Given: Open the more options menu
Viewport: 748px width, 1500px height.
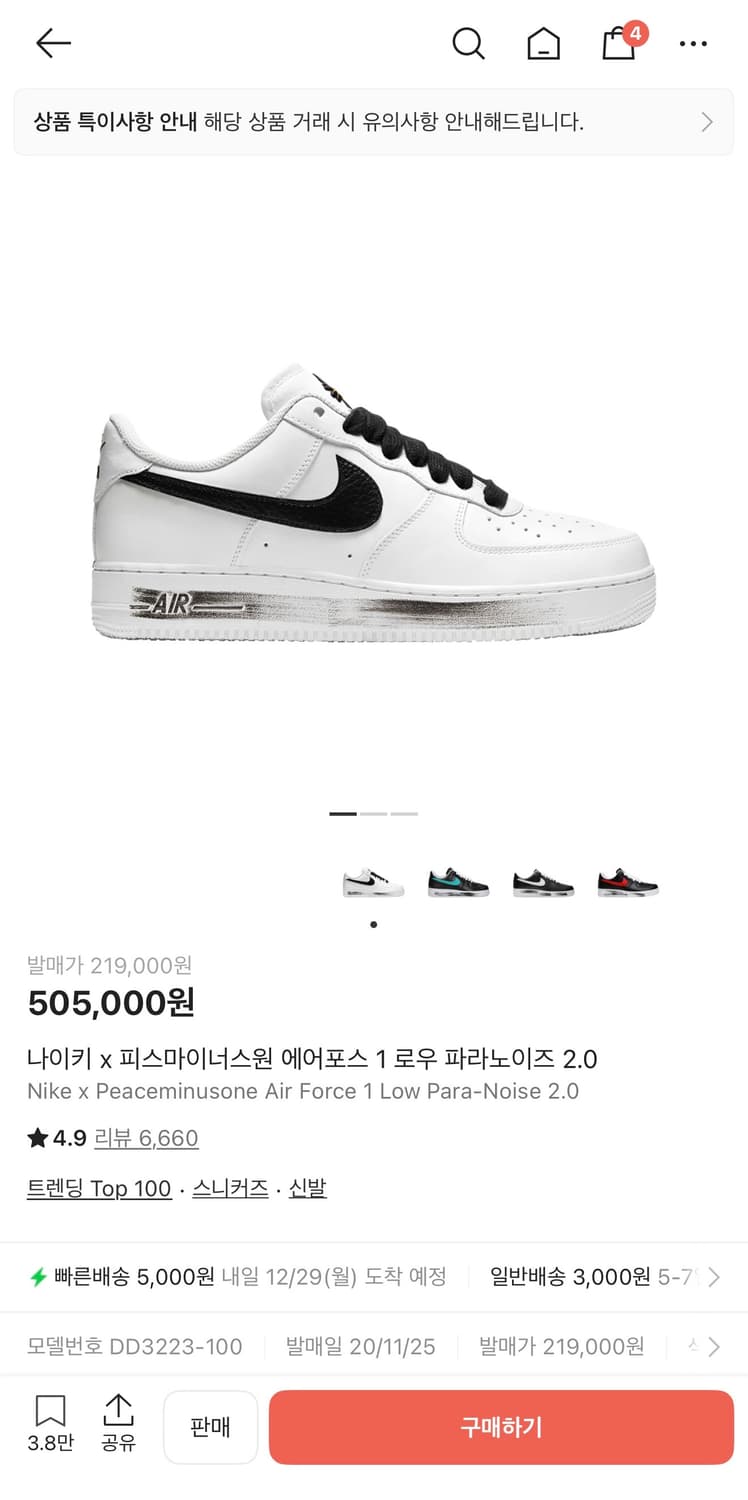Looking at the screenshot, I should click(694, 43).
